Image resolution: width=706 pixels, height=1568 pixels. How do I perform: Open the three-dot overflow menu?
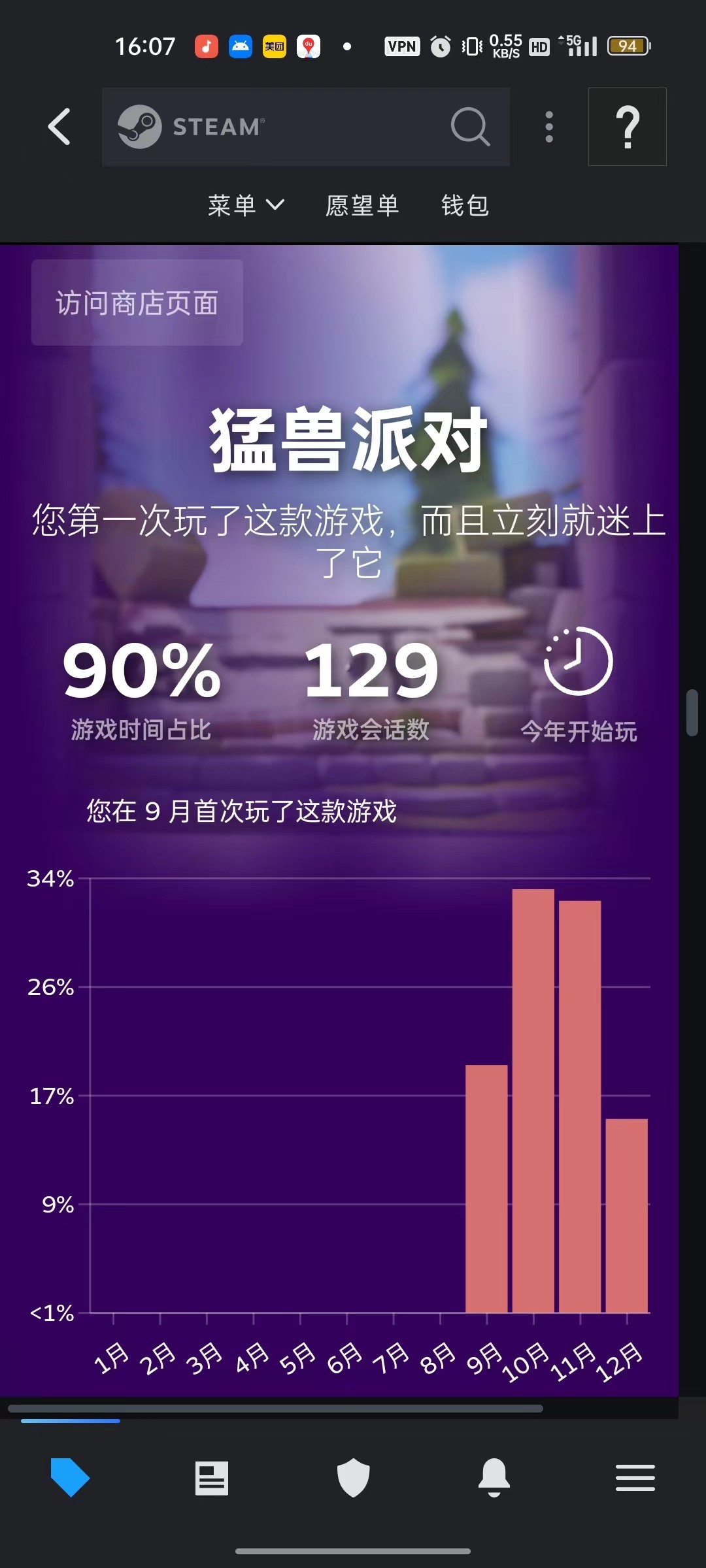click(549, 127)
